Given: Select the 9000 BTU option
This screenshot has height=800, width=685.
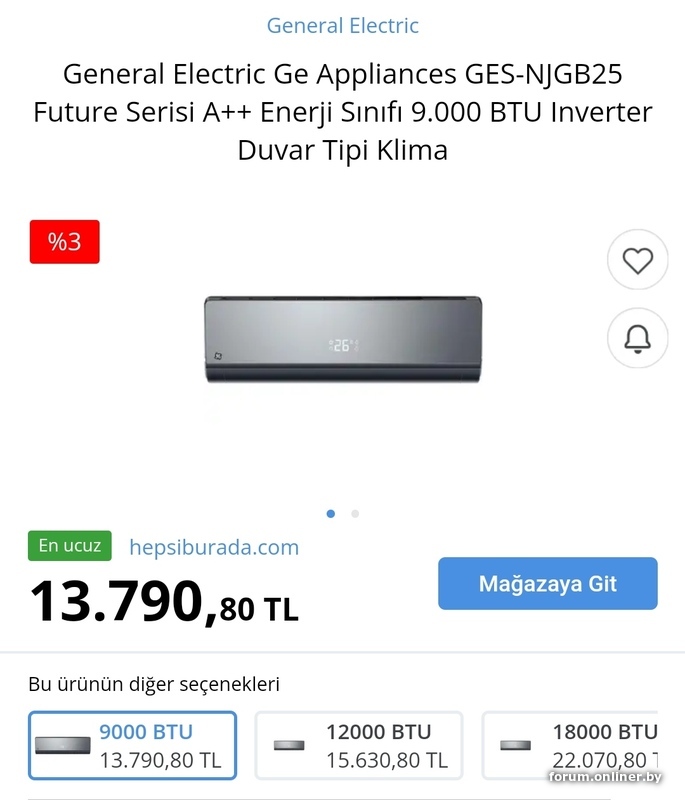Looking at the screenshot, I should coord(132,745).
